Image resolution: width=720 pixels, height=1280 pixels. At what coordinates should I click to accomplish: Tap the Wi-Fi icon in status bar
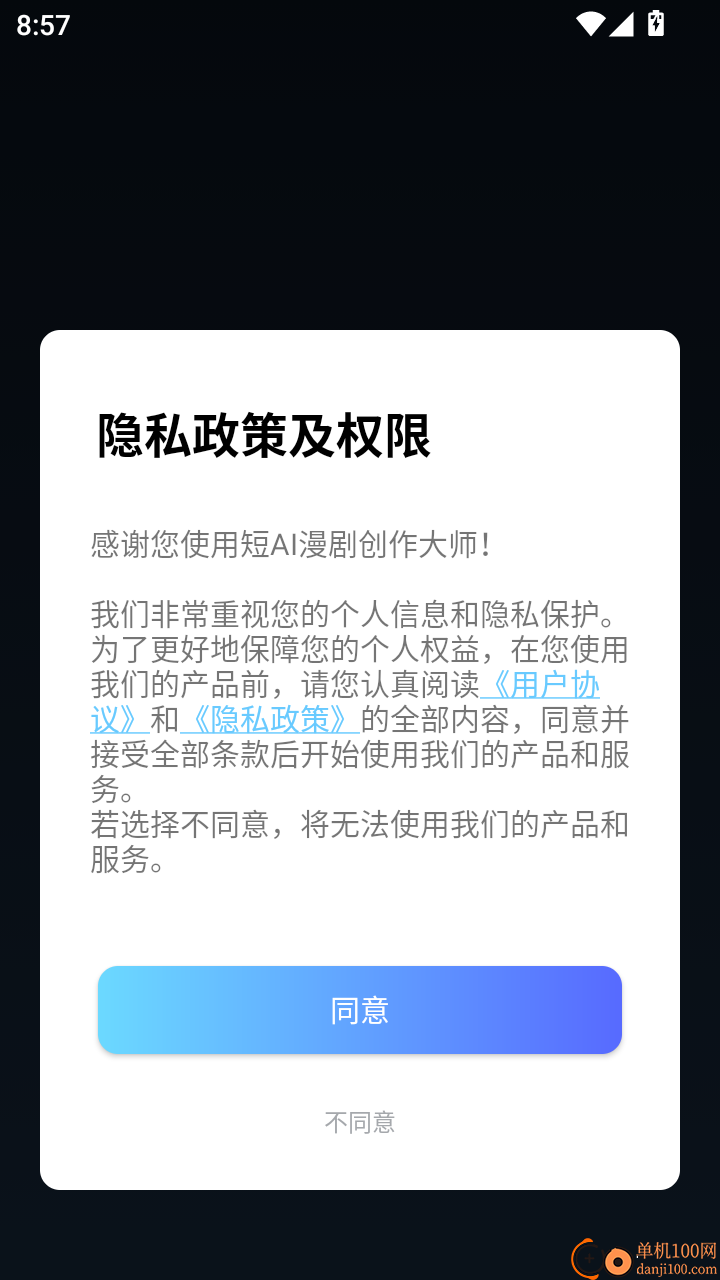[590, 23]
